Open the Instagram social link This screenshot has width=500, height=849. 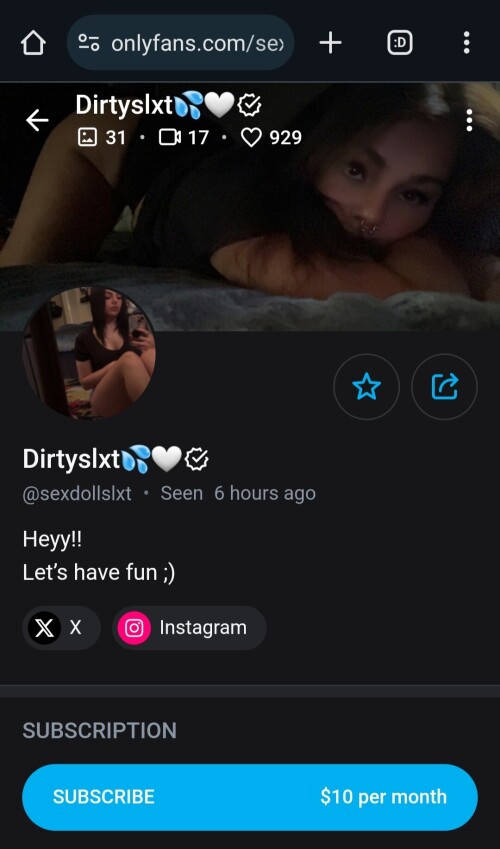point(189,628)
